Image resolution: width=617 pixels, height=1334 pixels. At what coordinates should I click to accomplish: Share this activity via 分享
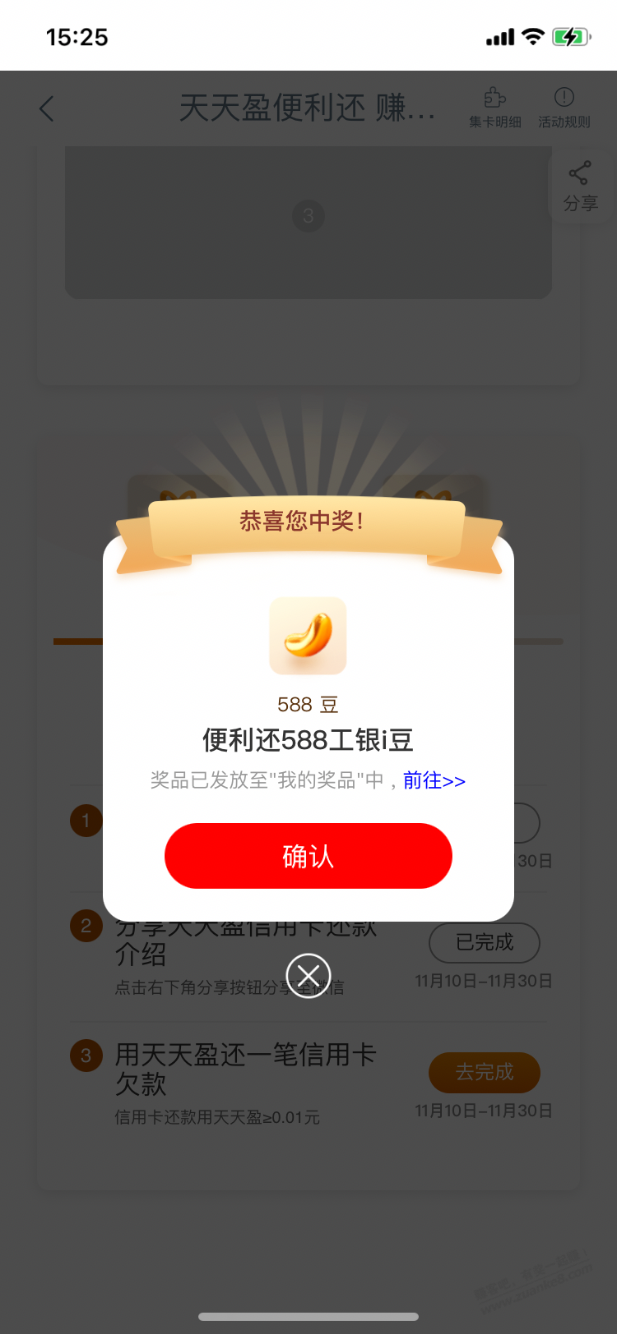580,187
